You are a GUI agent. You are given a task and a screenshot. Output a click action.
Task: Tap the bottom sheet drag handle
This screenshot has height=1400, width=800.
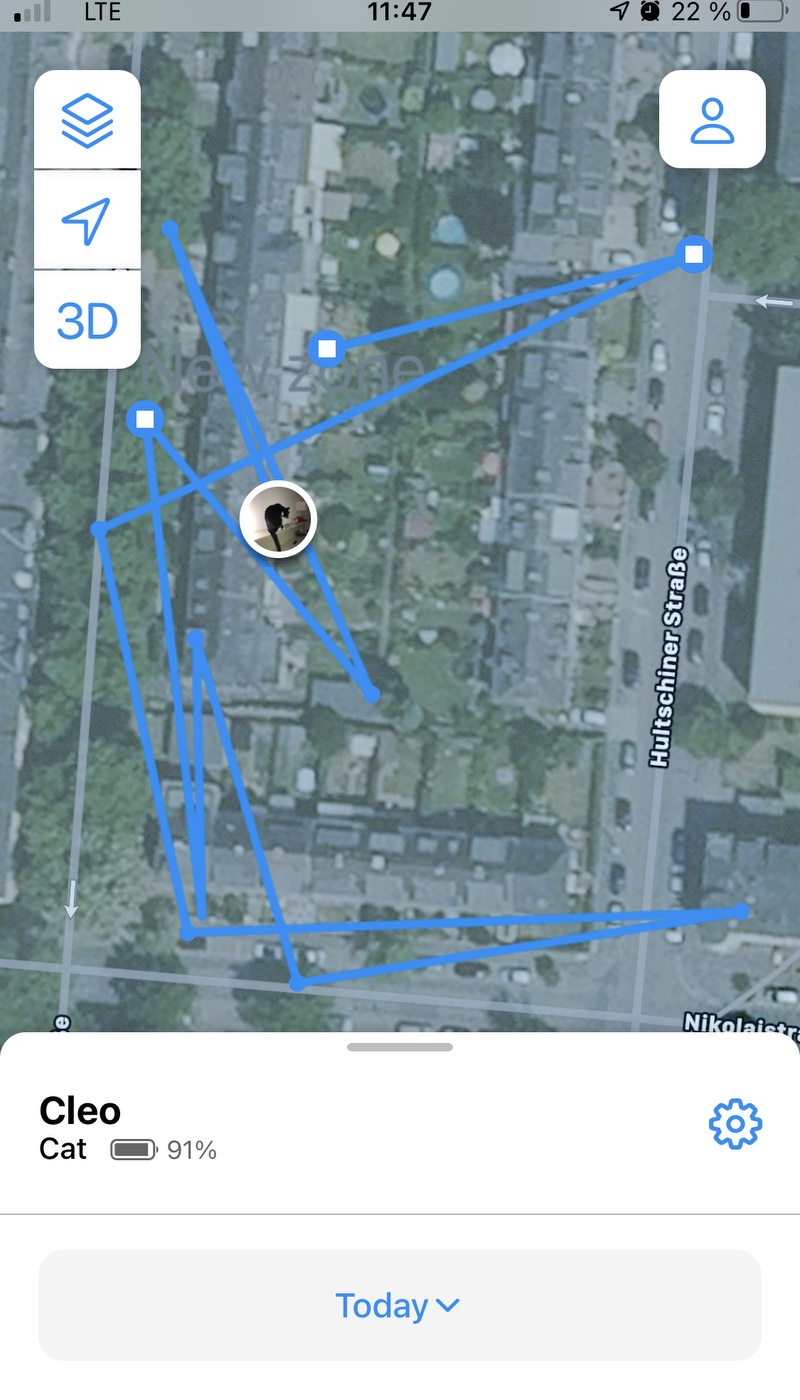pyautogui.click(x=400, y=1047)
